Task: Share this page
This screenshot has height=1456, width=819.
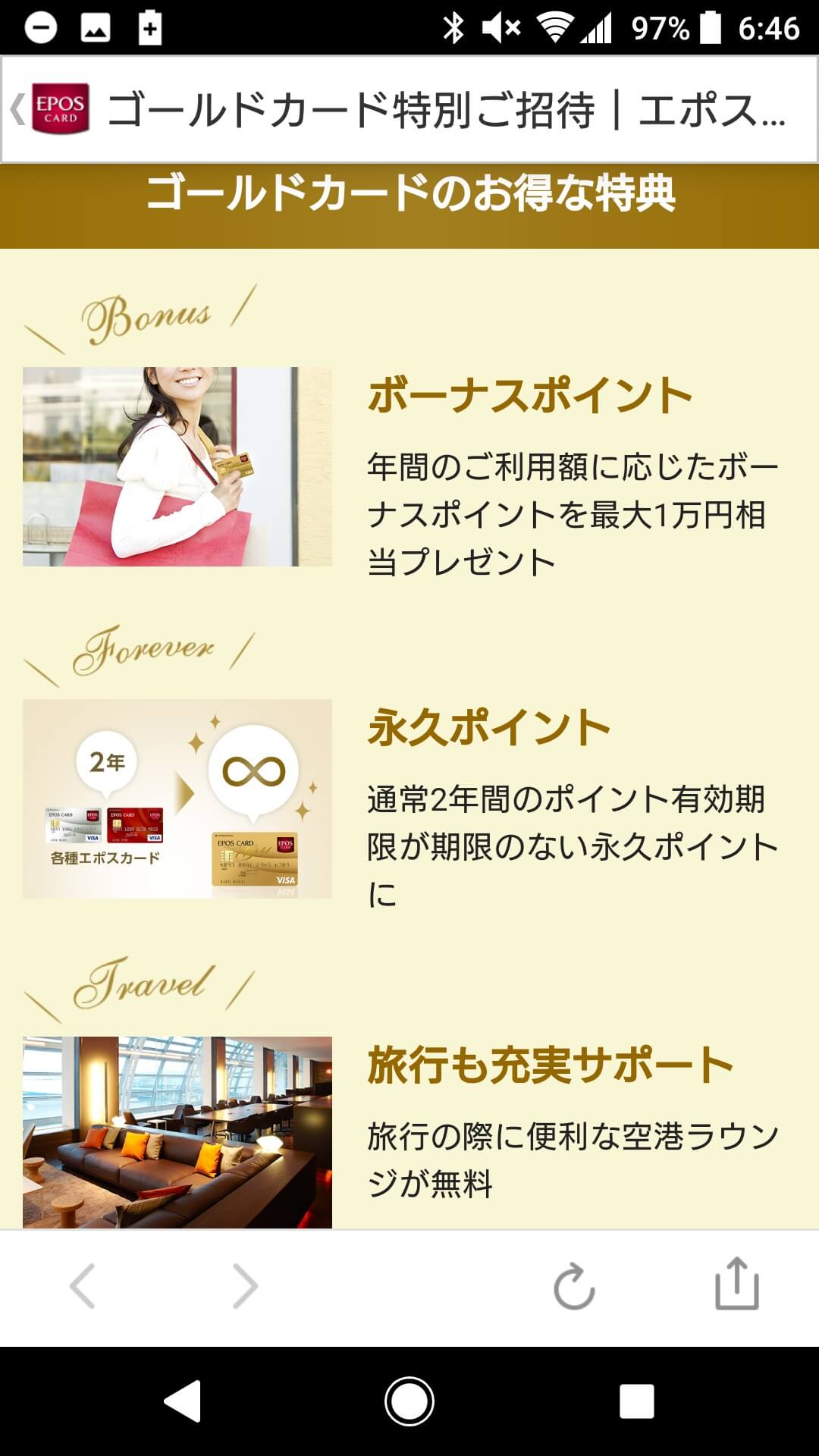Action: 736,1284
